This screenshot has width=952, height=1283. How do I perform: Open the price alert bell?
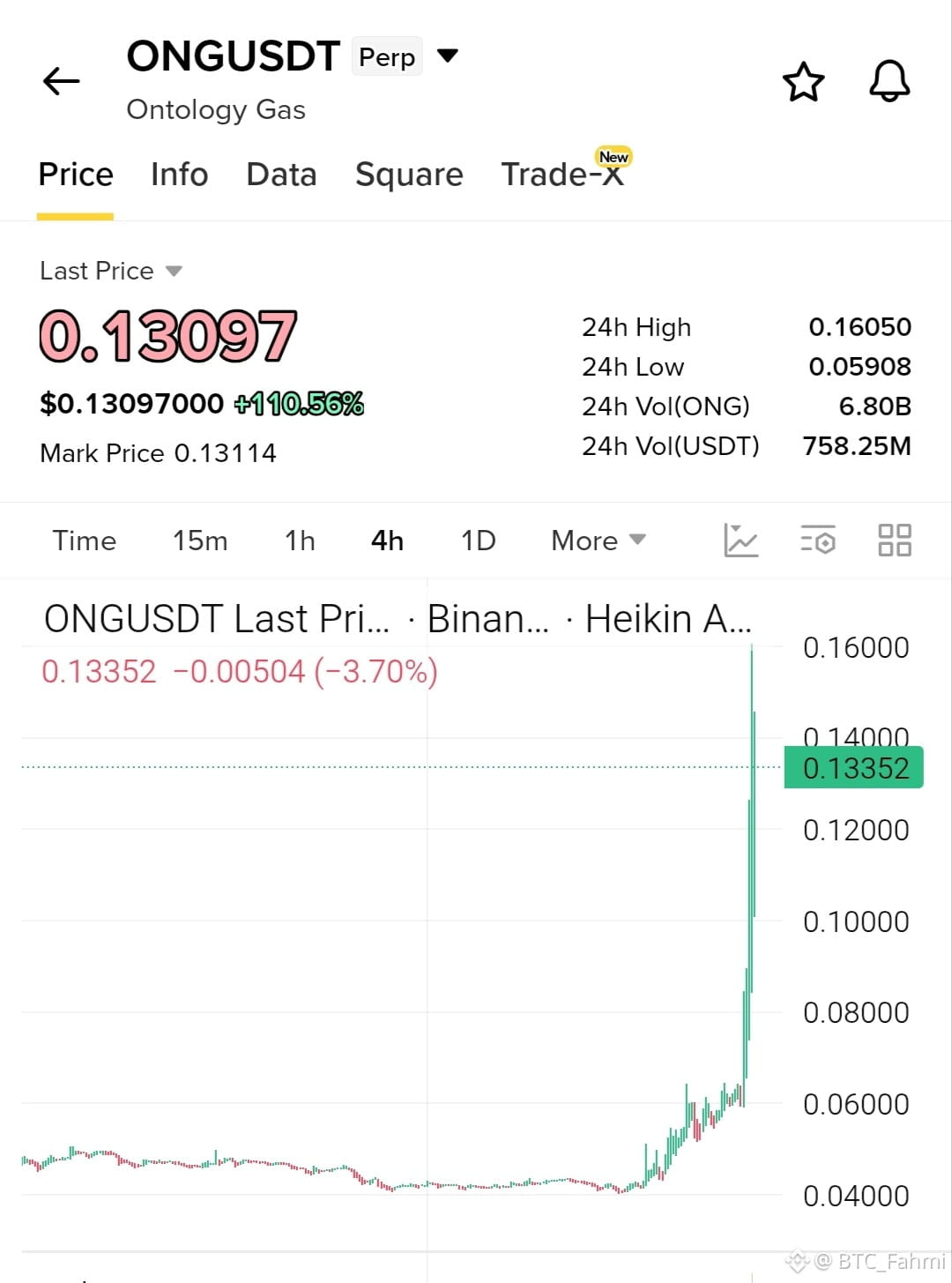889,81
